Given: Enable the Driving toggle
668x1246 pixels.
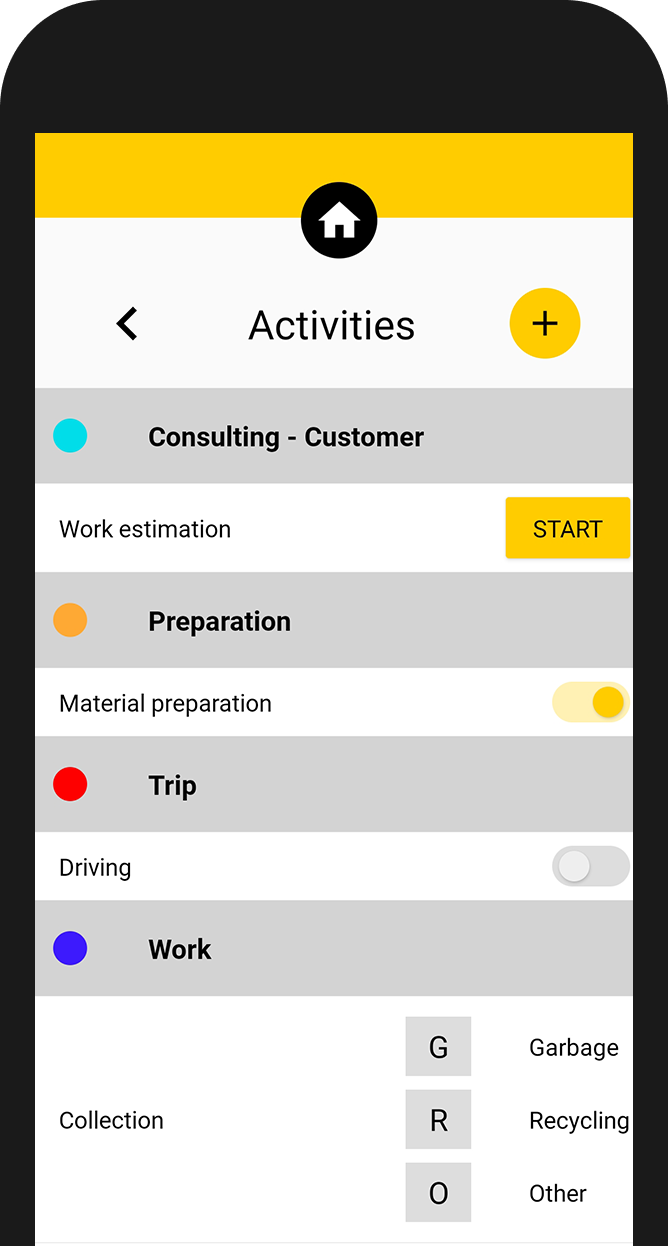Looking at the screenshot, I should tap(591, 866).
